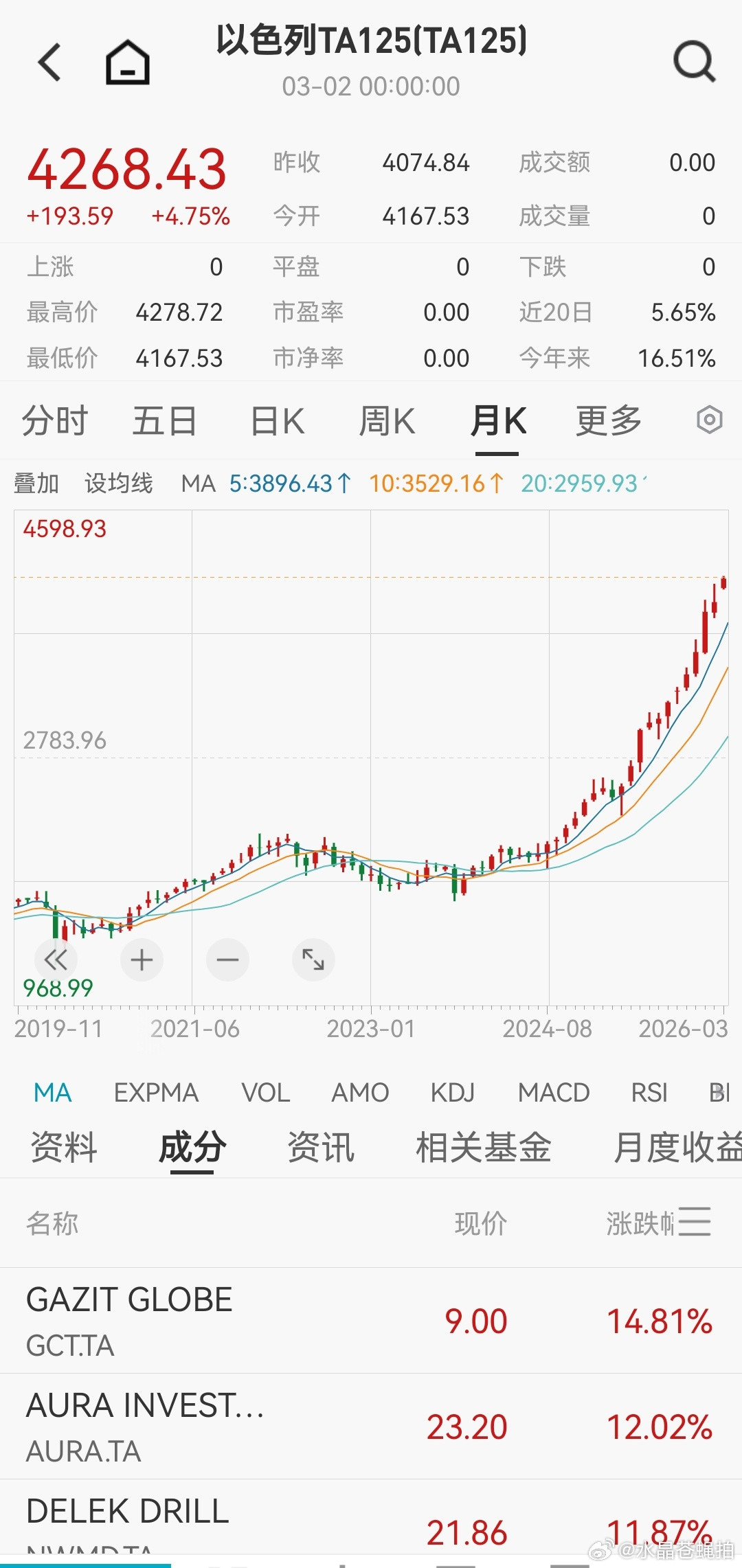Open the 相关基金 tab
The image size is (742, 1568).
tap(483, 1148)
